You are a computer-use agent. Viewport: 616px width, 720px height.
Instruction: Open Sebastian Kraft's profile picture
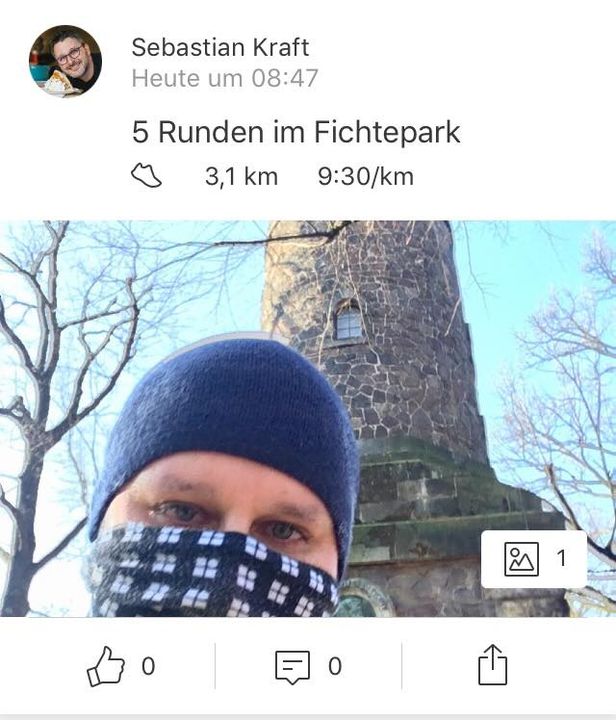click(65, 61)
